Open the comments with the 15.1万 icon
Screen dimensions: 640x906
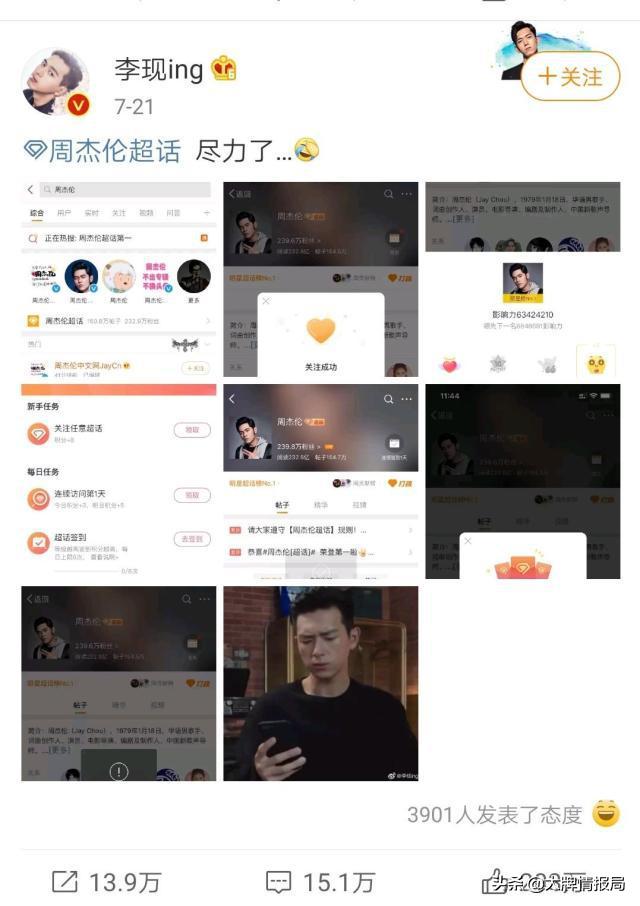[320, 881]
